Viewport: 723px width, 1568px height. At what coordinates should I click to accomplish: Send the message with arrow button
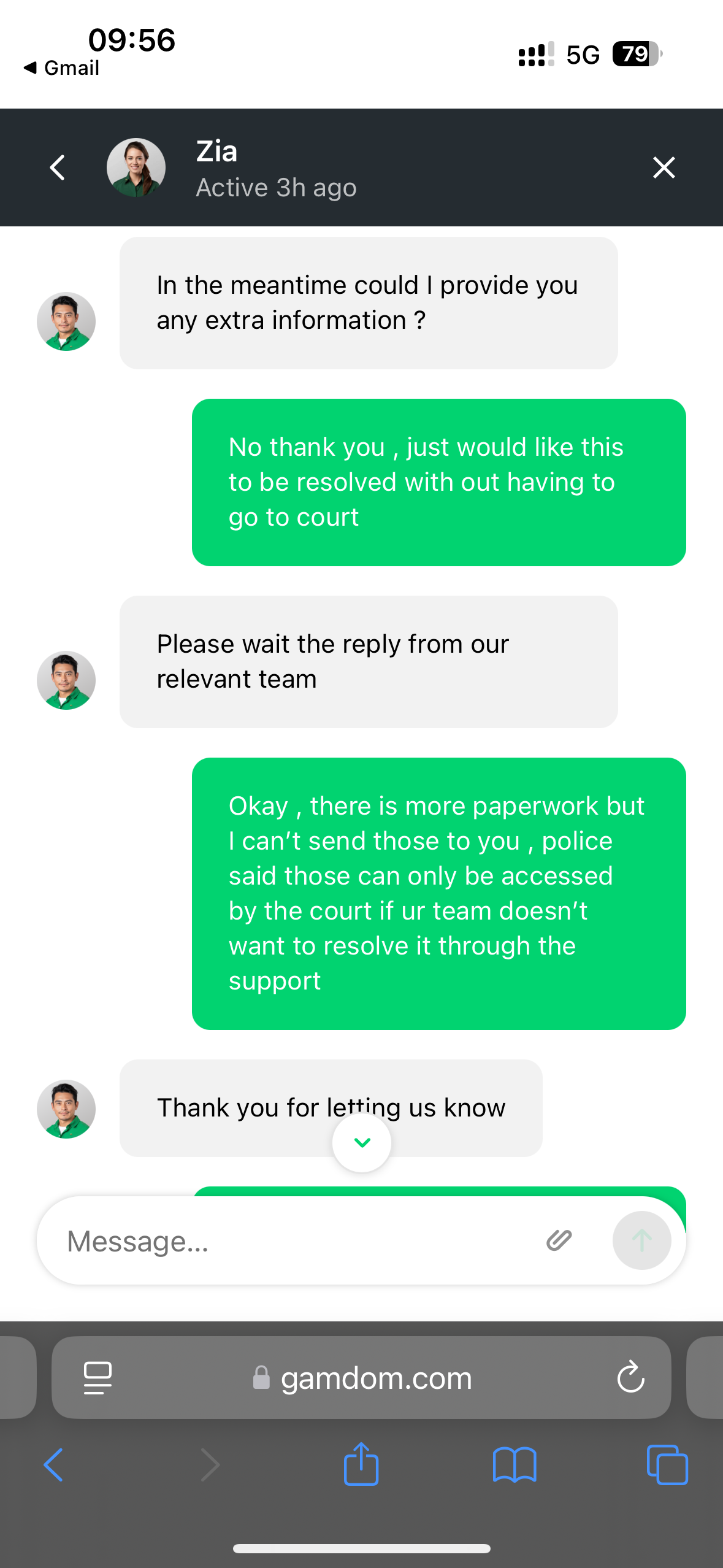pos(641,1240)
